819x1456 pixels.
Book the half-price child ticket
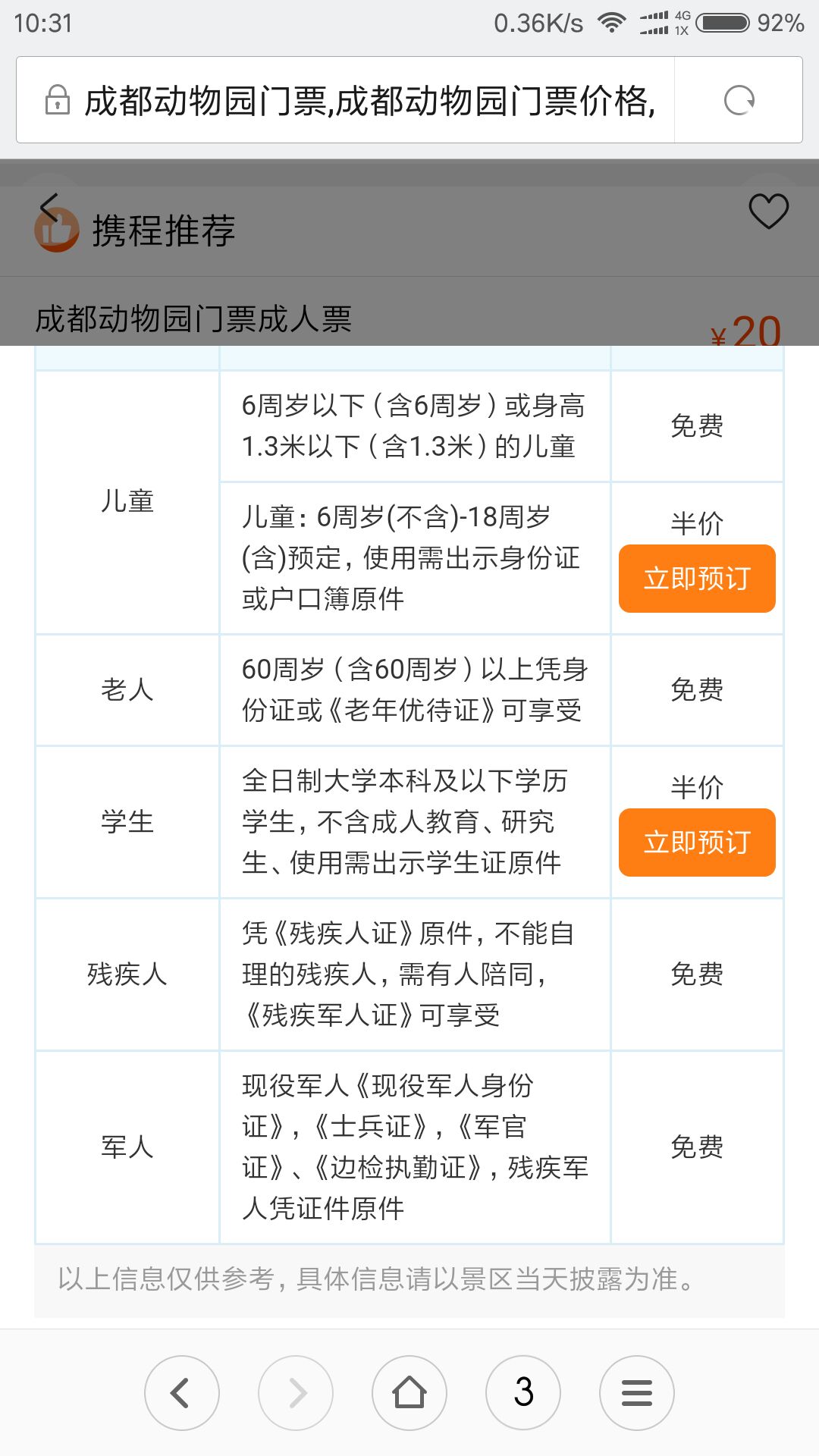pos(697,579)
